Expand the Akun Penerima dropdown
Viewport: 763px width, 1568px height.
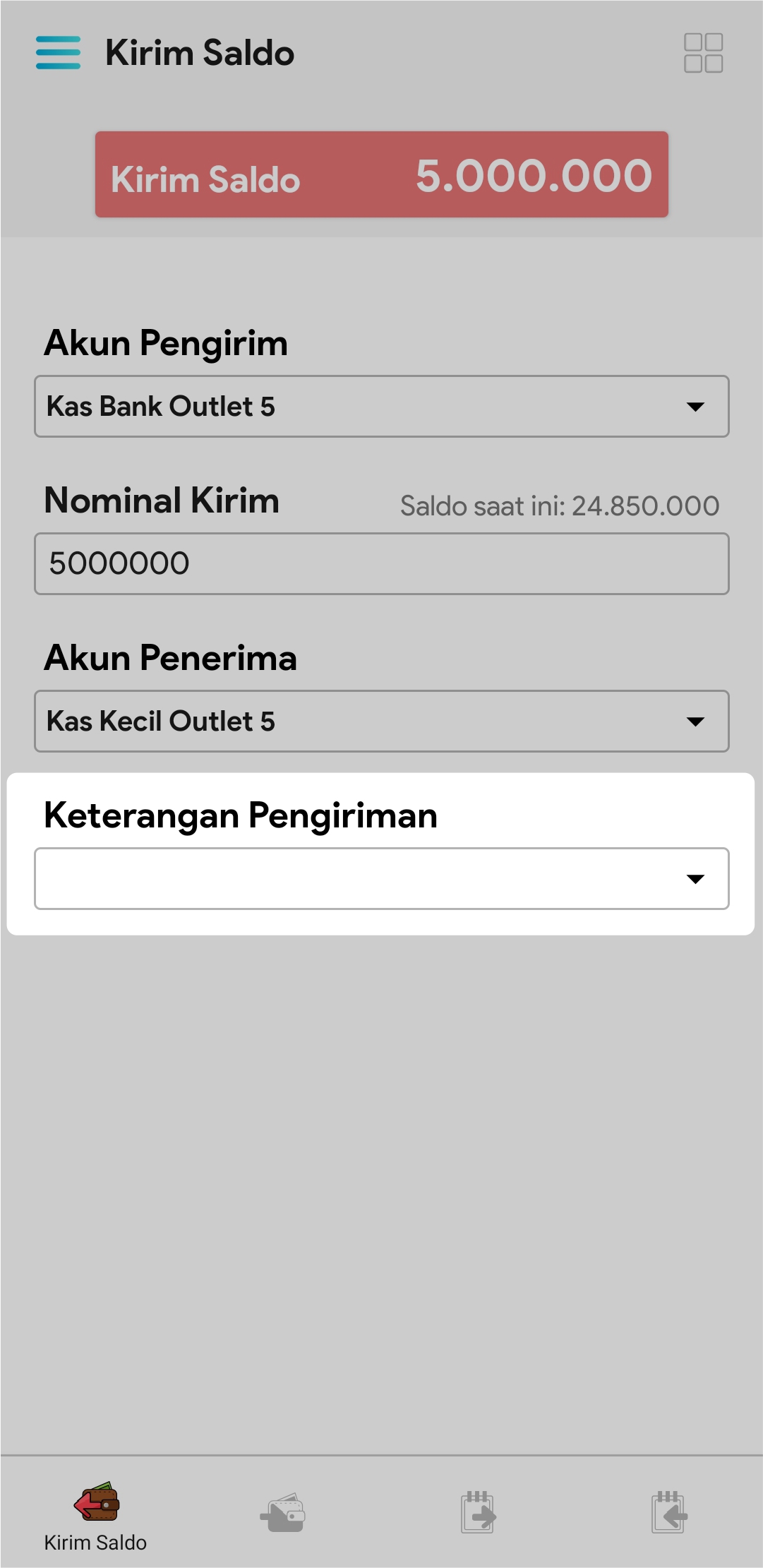(x=381, y=722)
